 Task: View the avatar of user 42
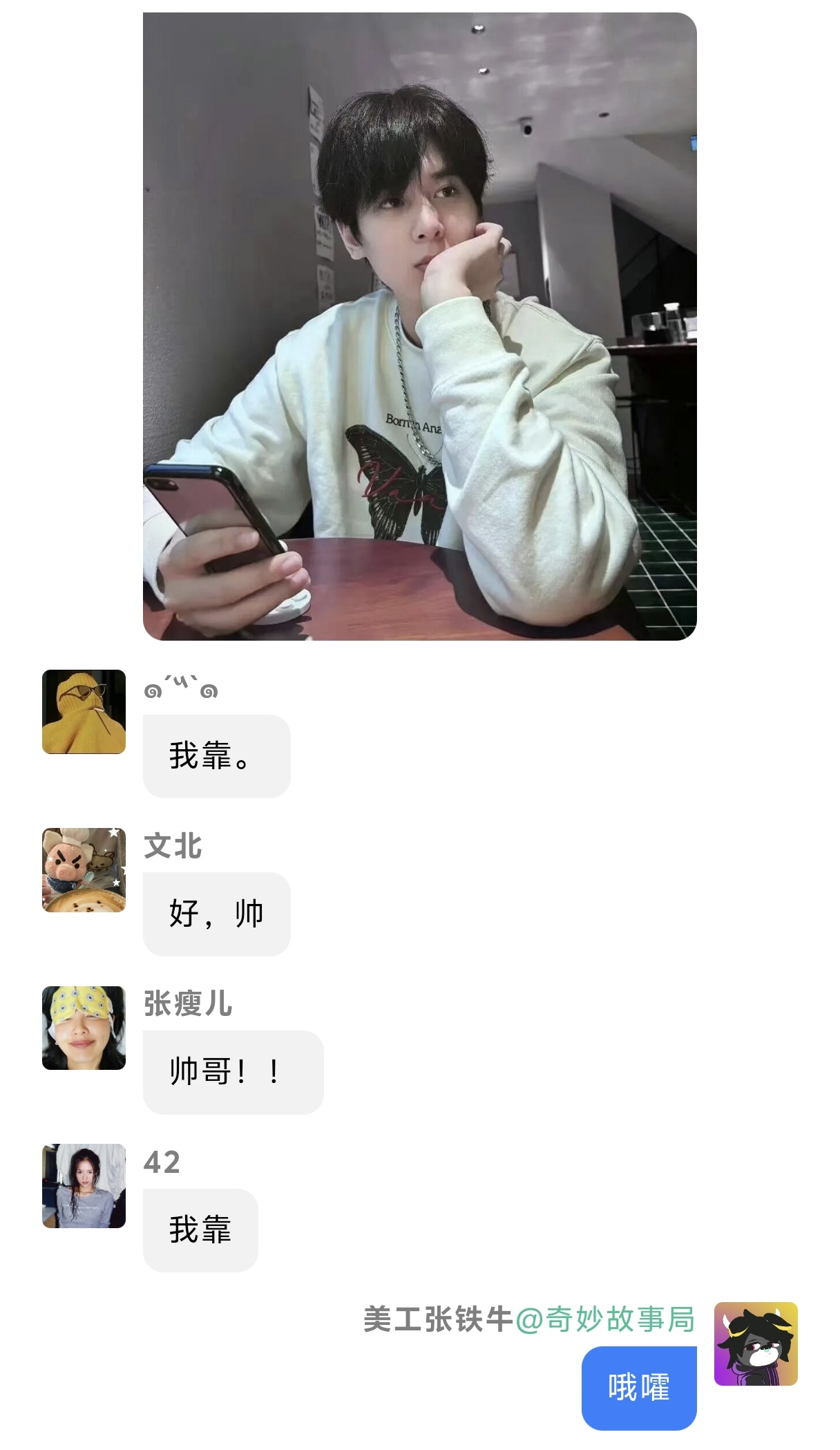click(x=84, y=1185)
